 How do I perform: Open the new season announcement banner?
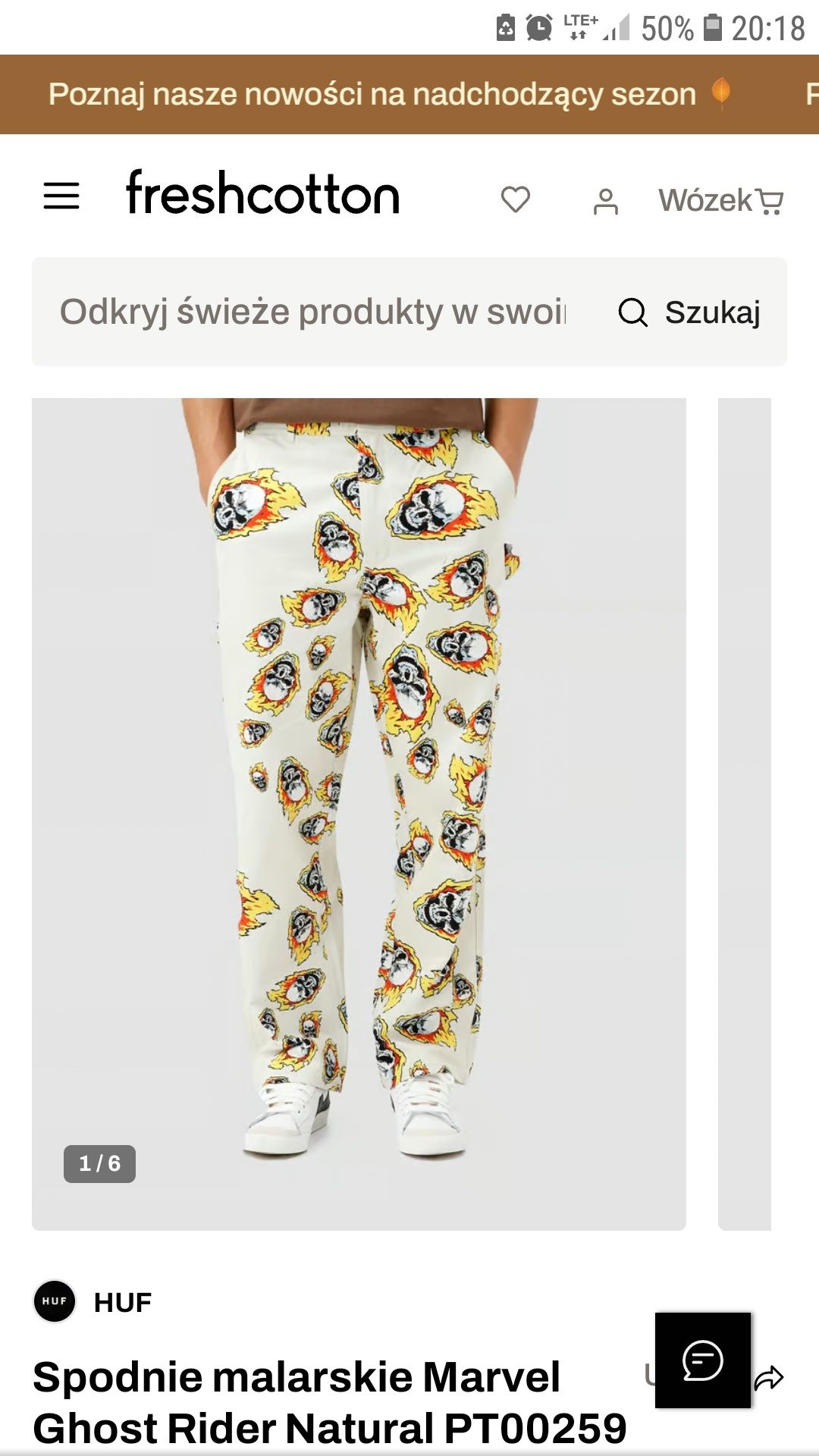point(372,94)
